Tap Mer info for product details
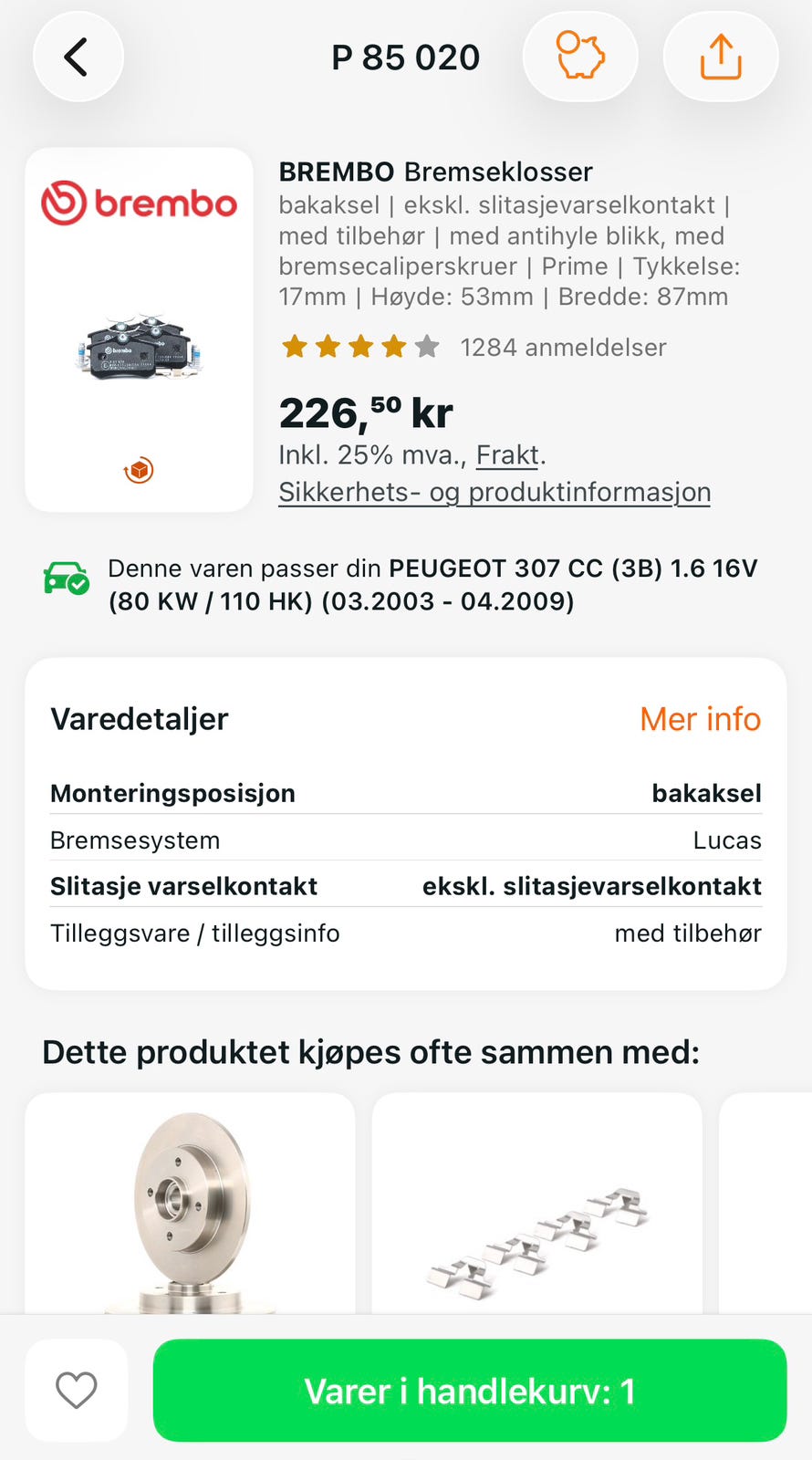This screenshot has width=812, height=1460. [700, 719]
